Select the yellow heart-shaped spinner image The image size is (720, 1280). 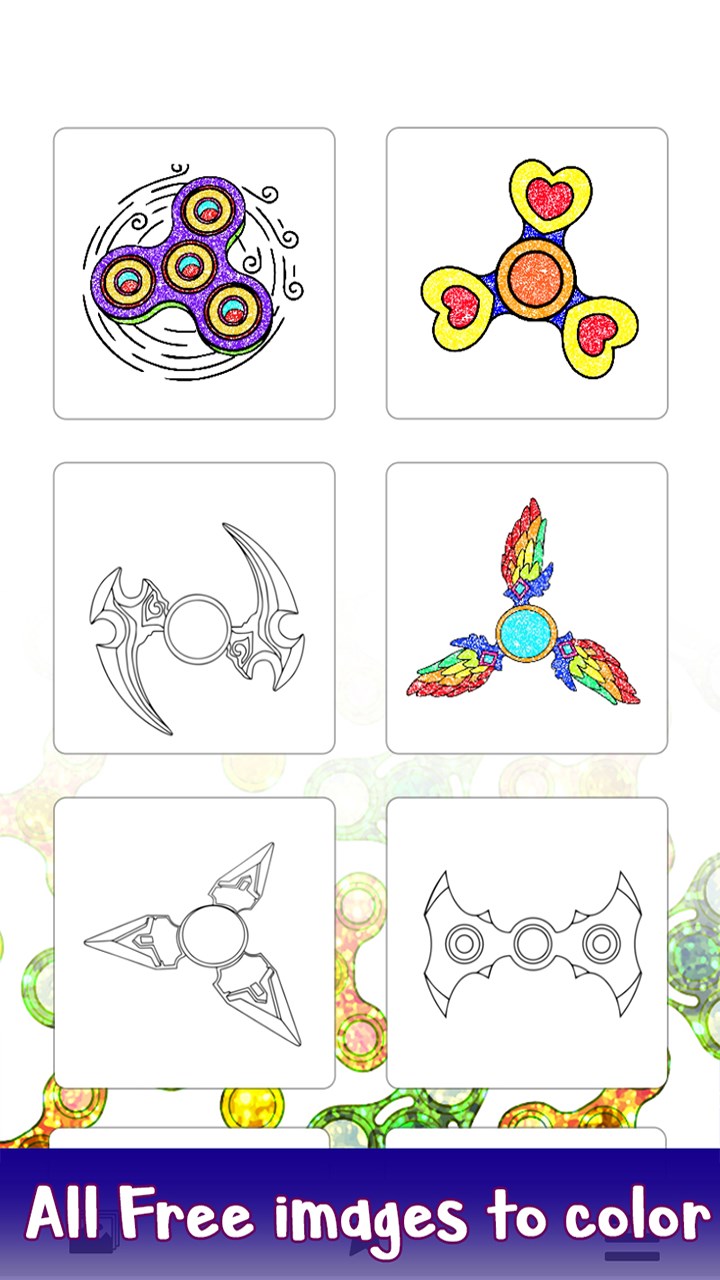coord(527,273)
